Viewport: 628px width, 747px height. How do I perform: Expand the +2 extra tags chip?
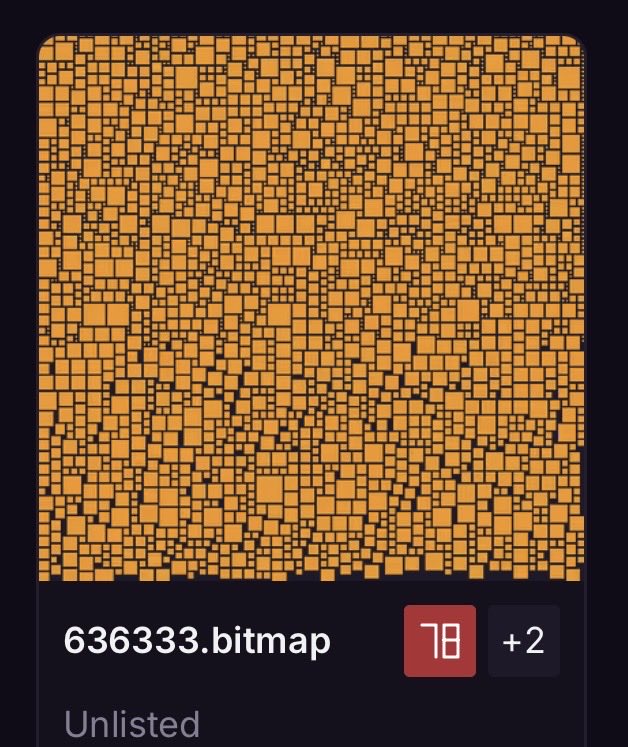point(523,641)
